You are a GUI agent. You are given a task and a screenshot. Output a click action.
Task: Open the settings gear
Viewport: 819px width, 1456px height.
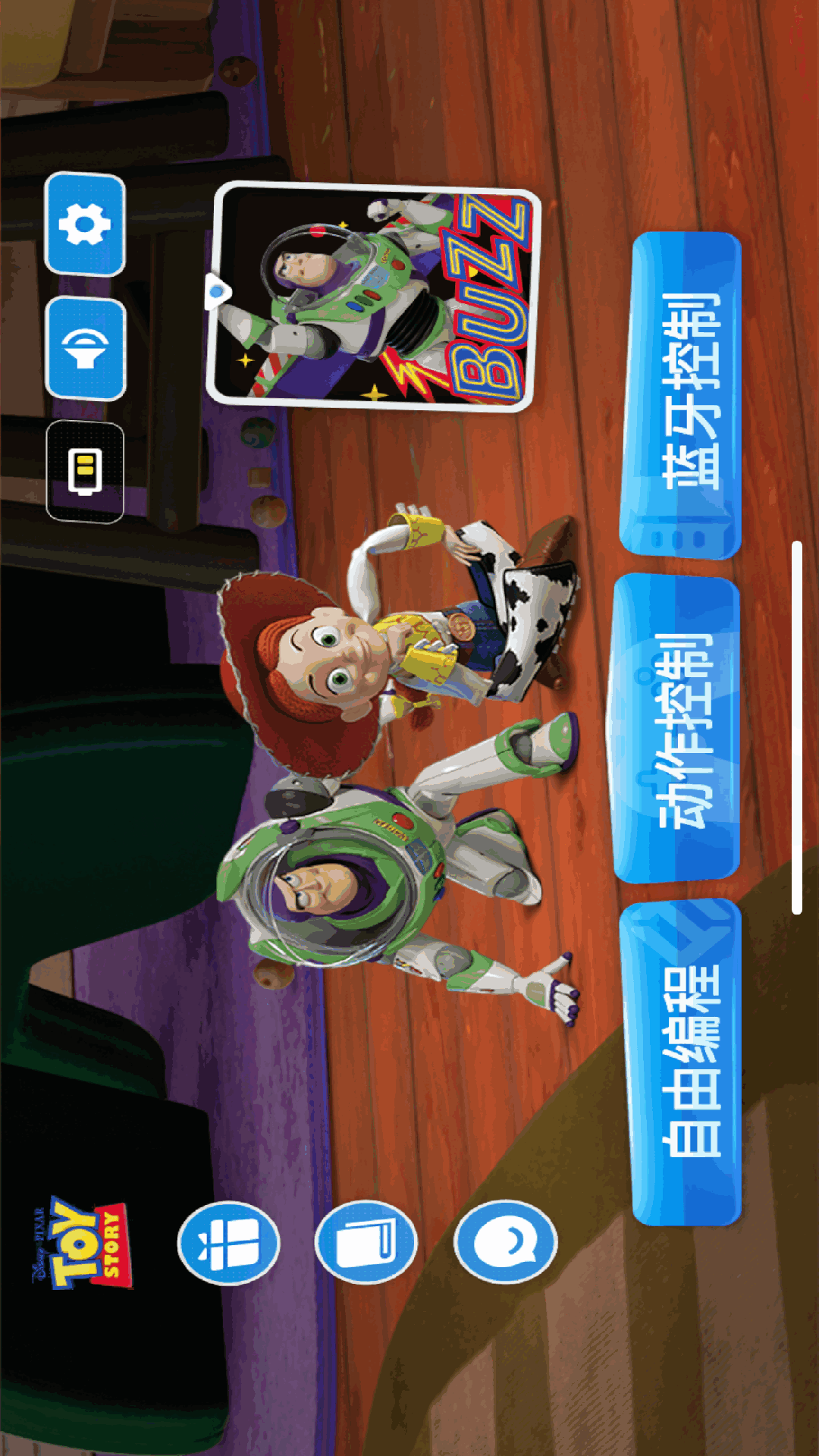[x=85, y=224]
